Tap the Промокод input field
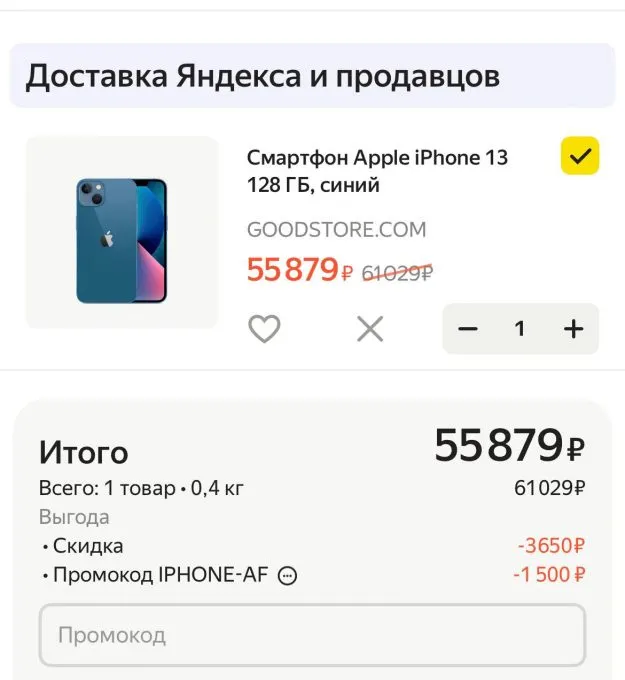Viewport: 625px width, 680px height. pos(312,635)
